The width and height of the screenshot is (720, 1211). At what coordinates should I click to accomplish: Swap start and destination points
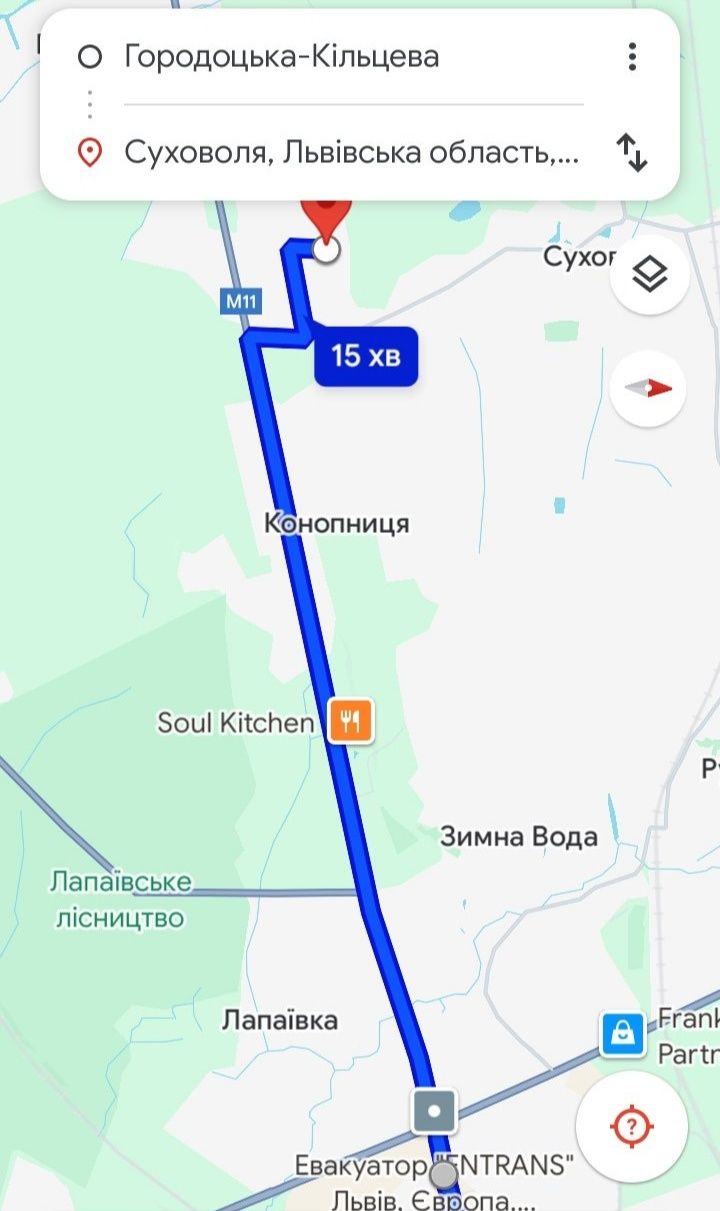[632, 152]
